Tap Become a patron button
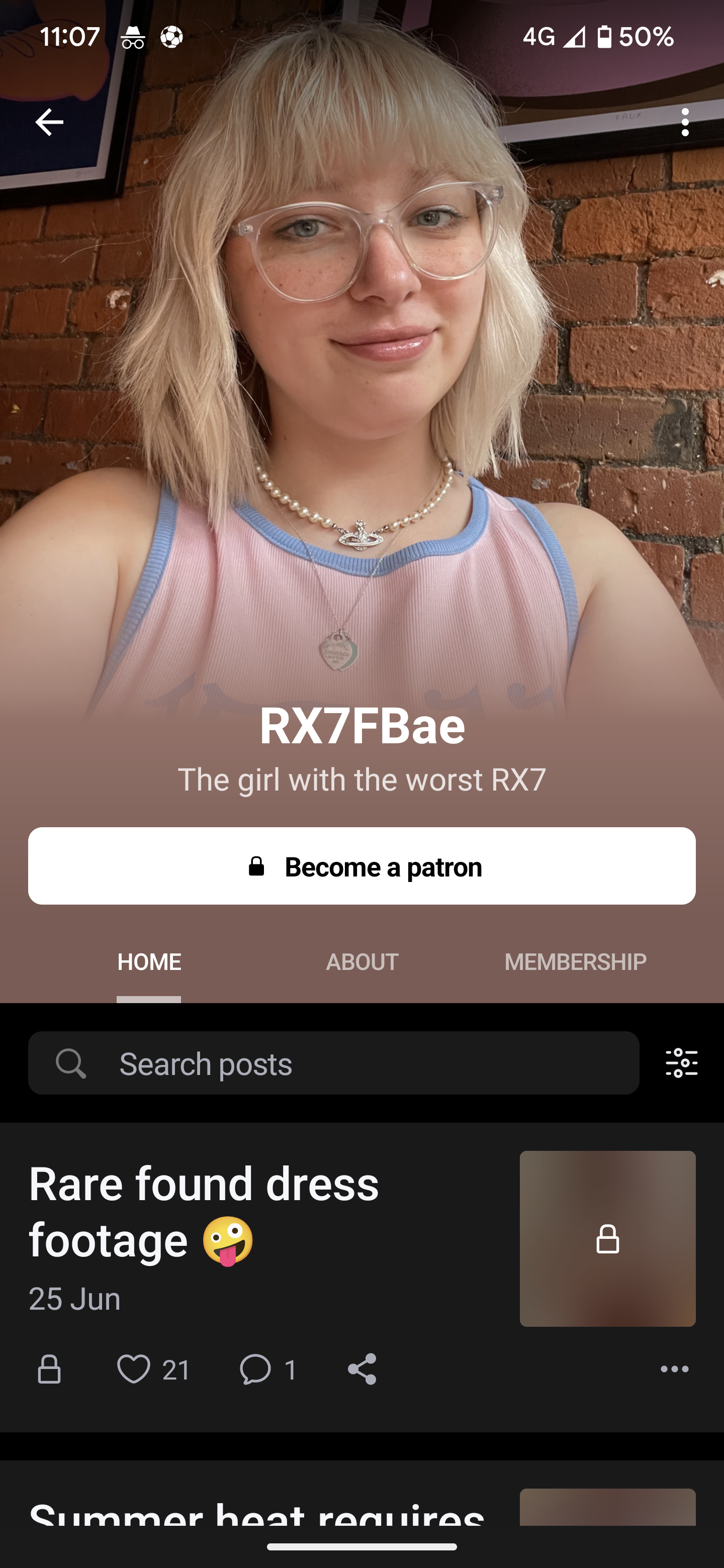The image size is (724, 1568). (361, 865)
